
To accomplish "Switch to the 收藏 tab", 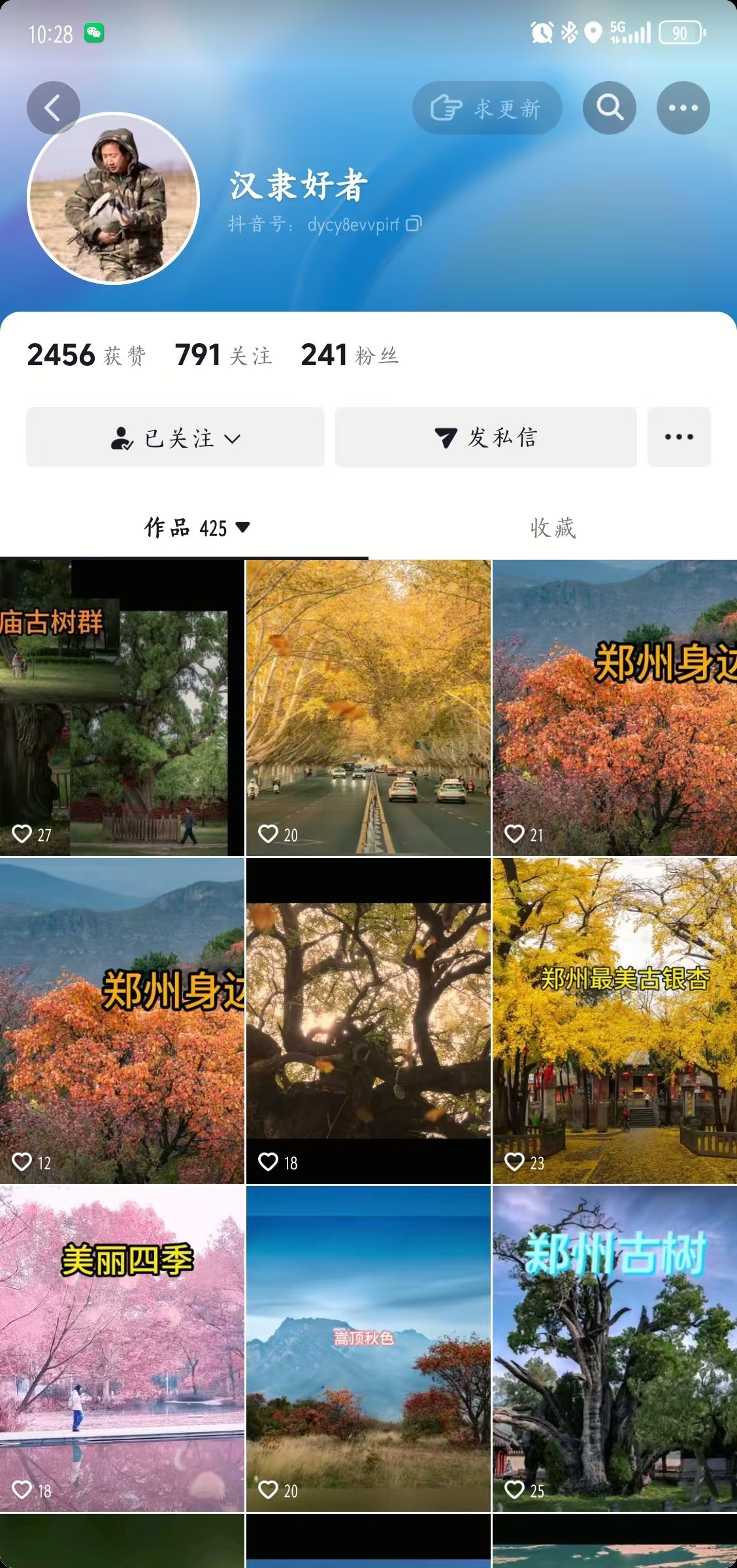I will coord(553,527).
